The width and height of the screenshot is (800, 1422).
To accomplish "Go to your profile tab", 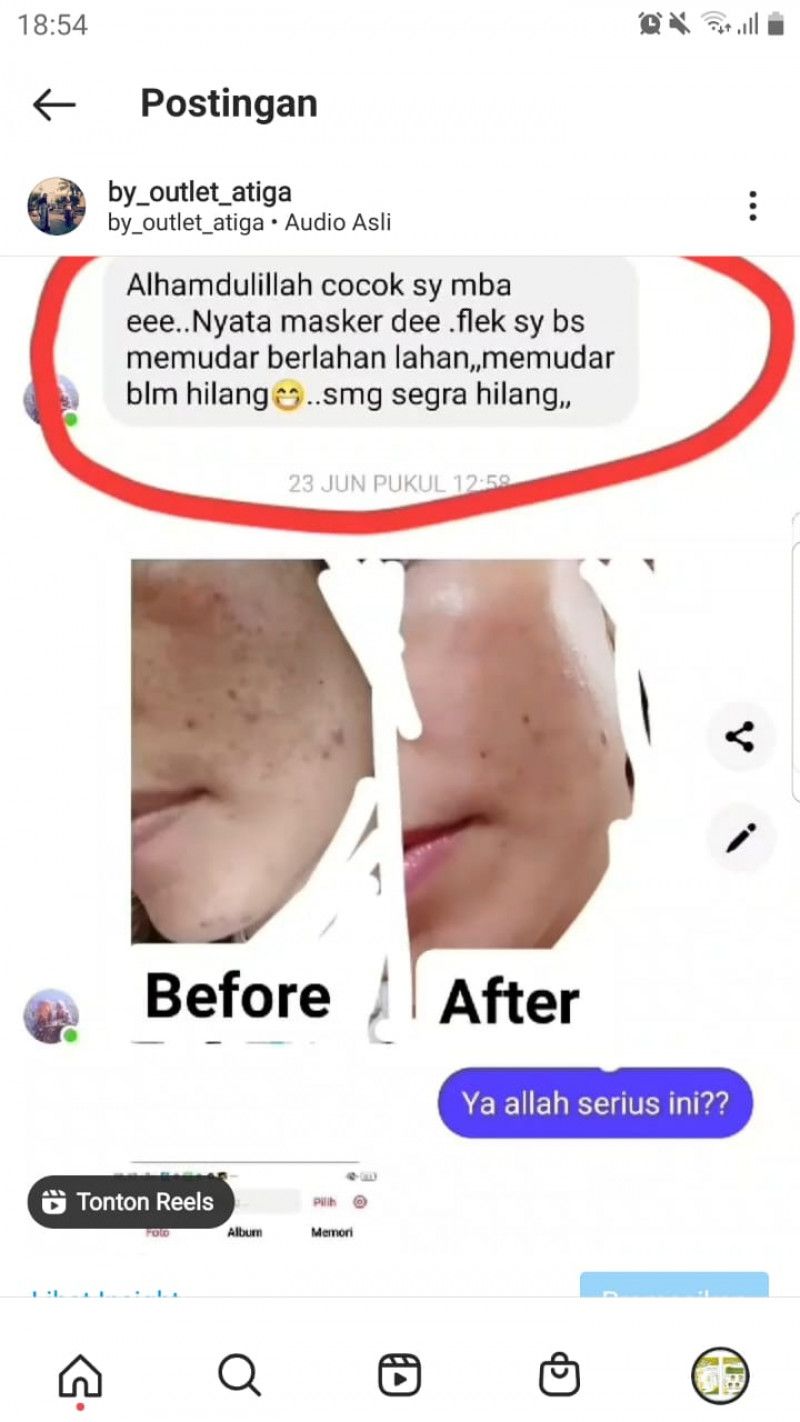I will pos(719,1375).
